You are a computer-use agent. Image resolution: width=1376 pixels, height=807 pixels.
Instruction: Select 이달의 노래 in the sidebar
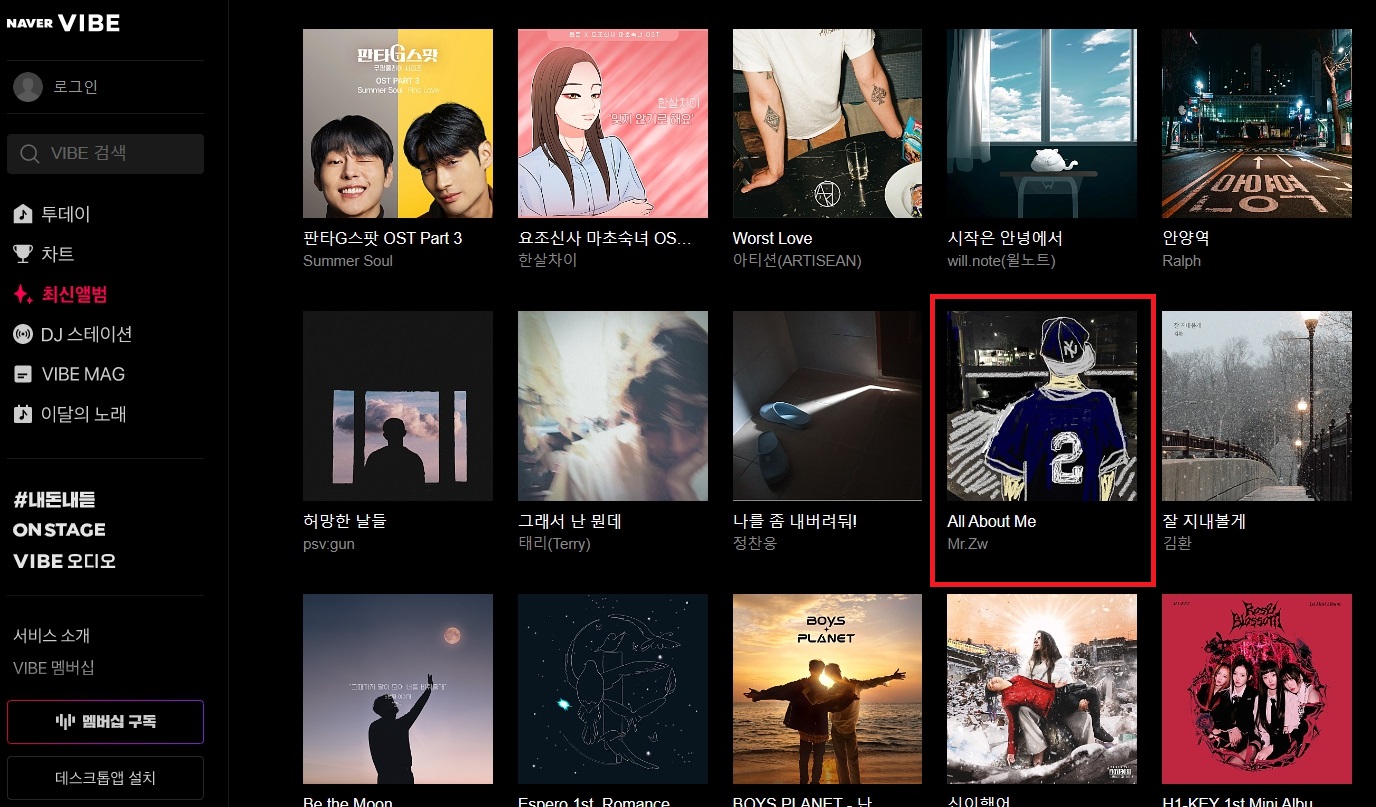[83, 414]
